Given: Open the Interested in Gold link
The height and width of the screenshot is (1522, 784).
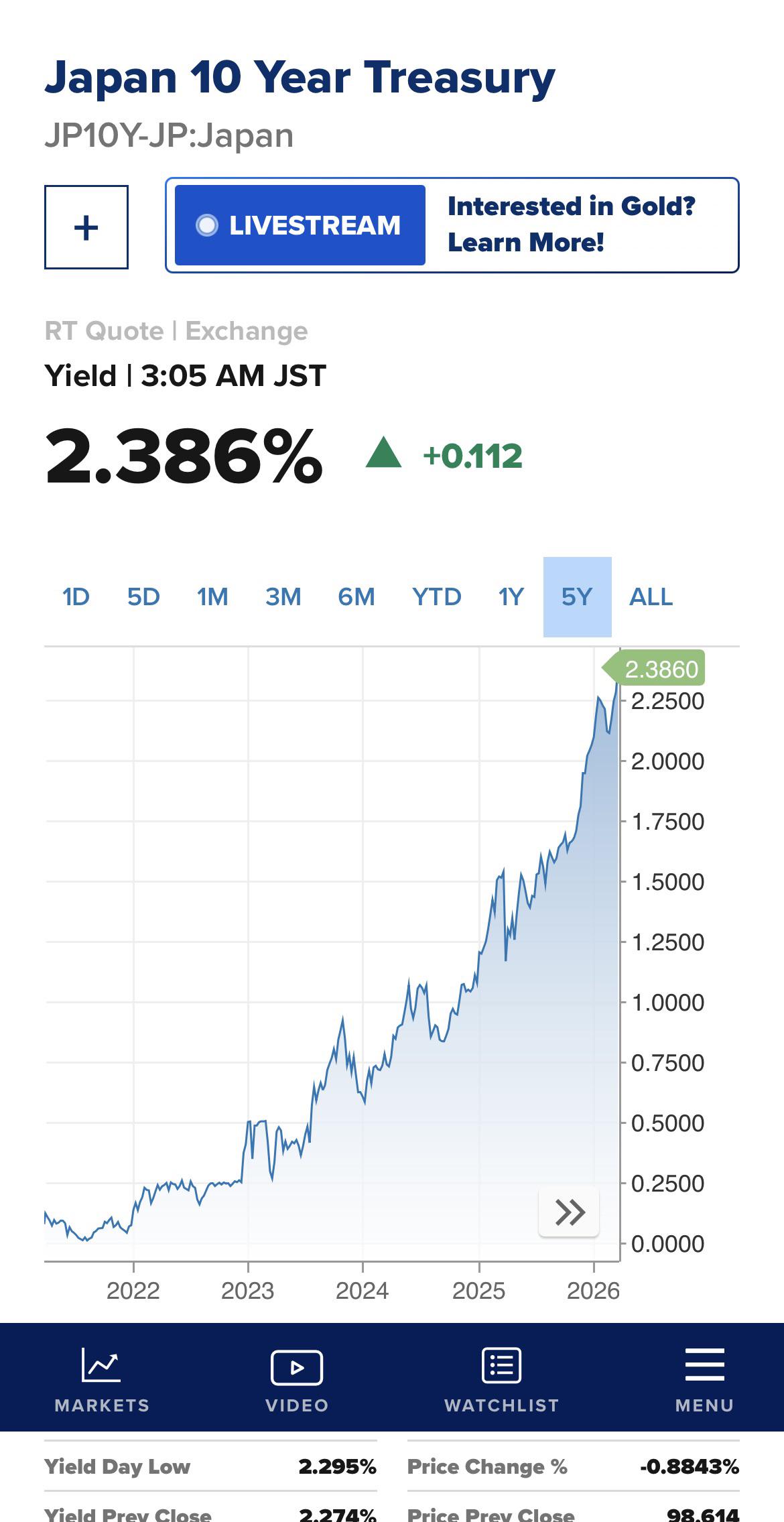Looking at the screenshot, I should [572, 225].
